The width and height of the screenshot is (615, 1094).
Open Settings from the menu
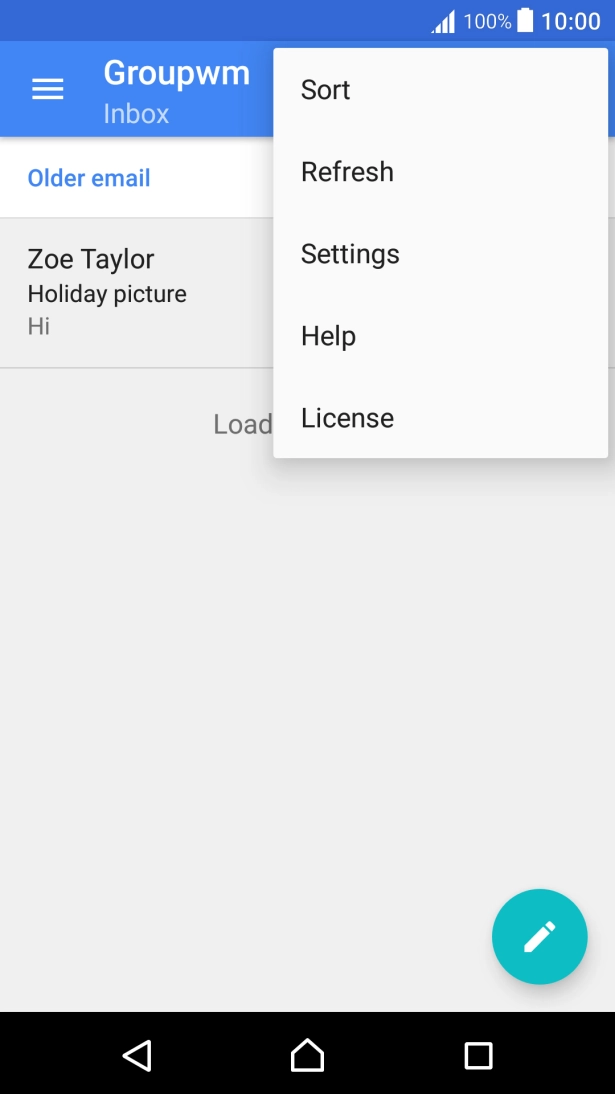pos(440,254)
